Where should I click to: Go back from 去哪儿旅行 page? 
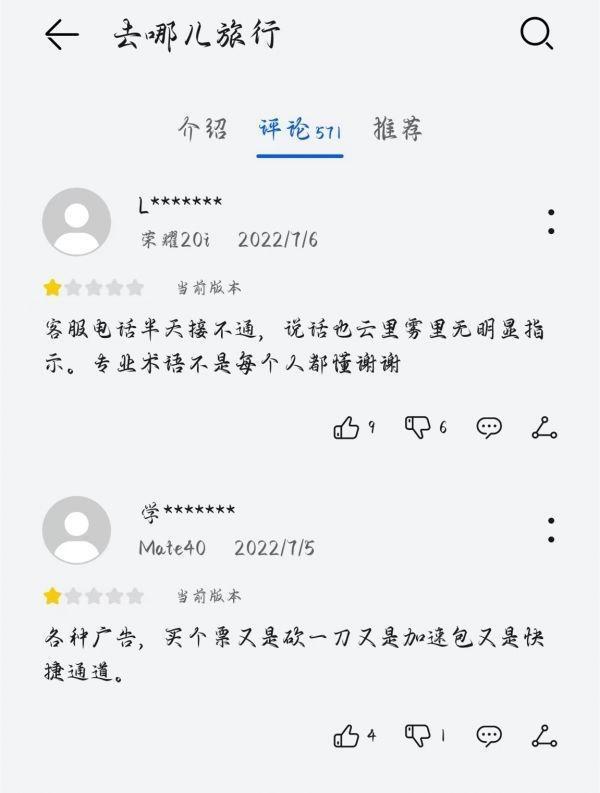coord(61,35)
